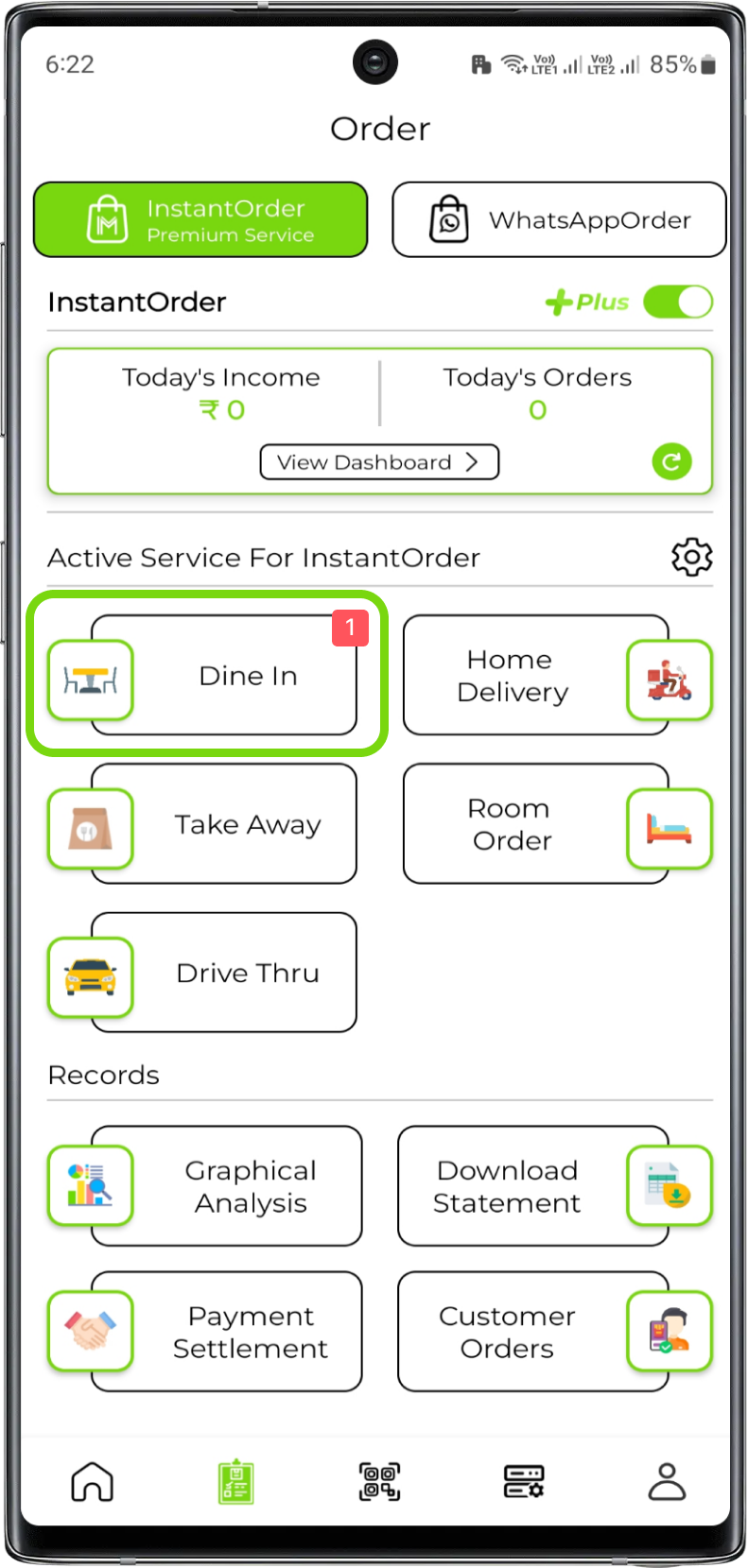The image size is (748, 1568).
Task: Open the server settings tab
Action: click(x=523, y=1482)
